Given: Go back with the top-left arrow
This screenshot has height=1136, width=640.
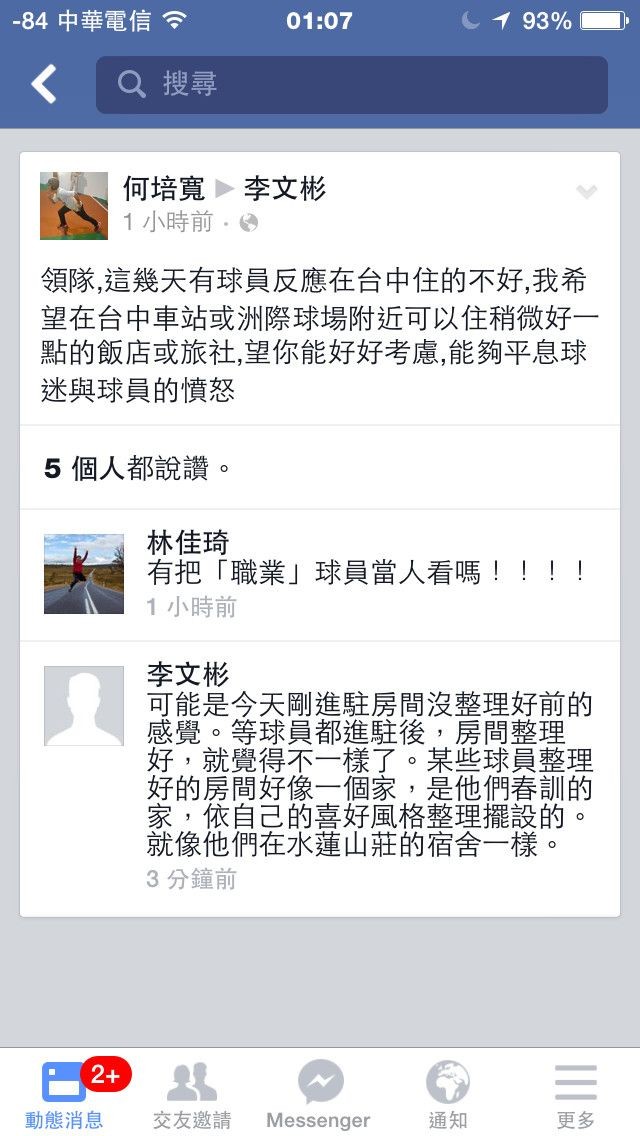Looking at the screenshot, I should coord(44,85).
